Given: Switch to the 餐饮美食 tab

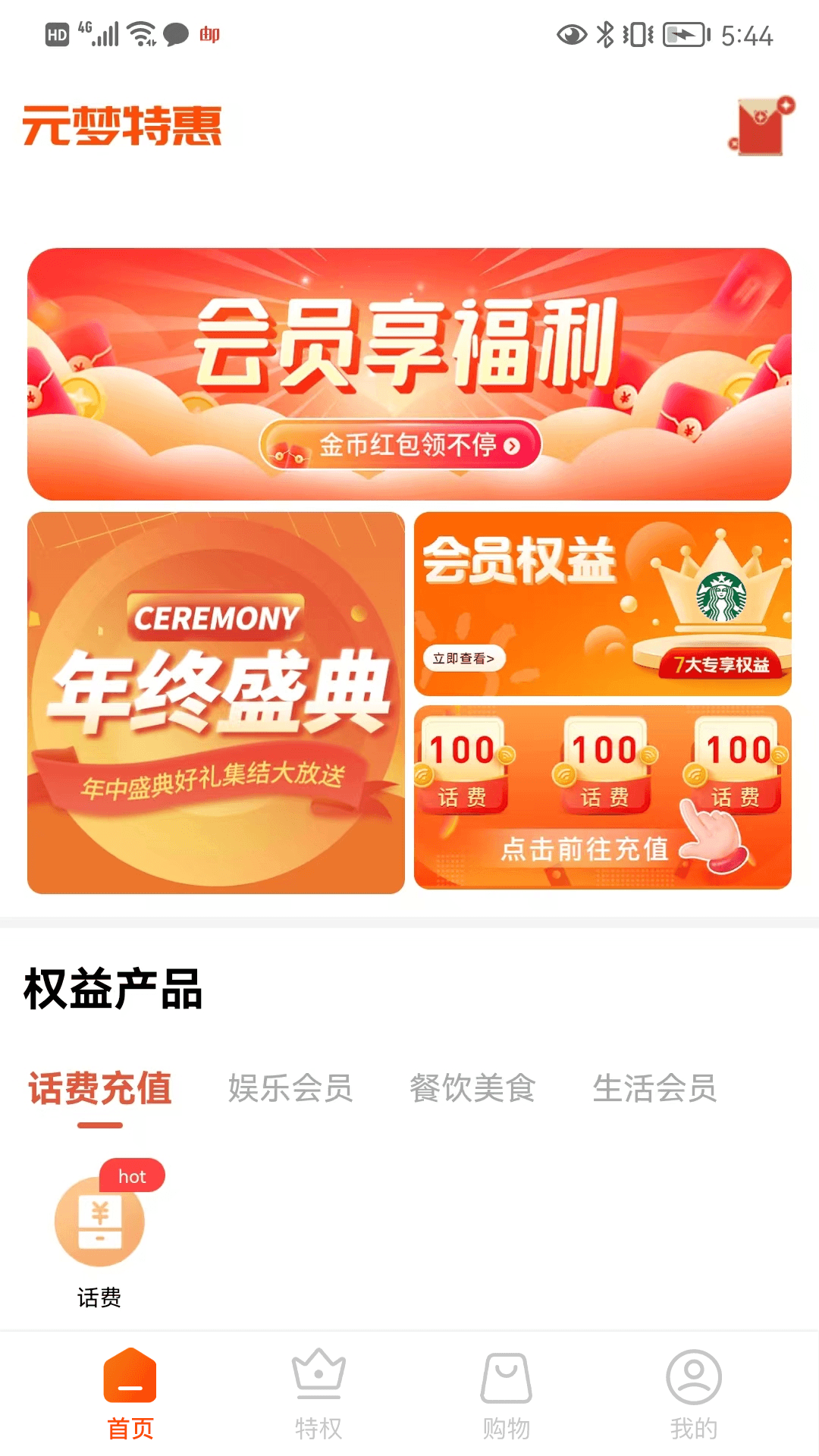Looking at the screenshot, I should 472,1089.
